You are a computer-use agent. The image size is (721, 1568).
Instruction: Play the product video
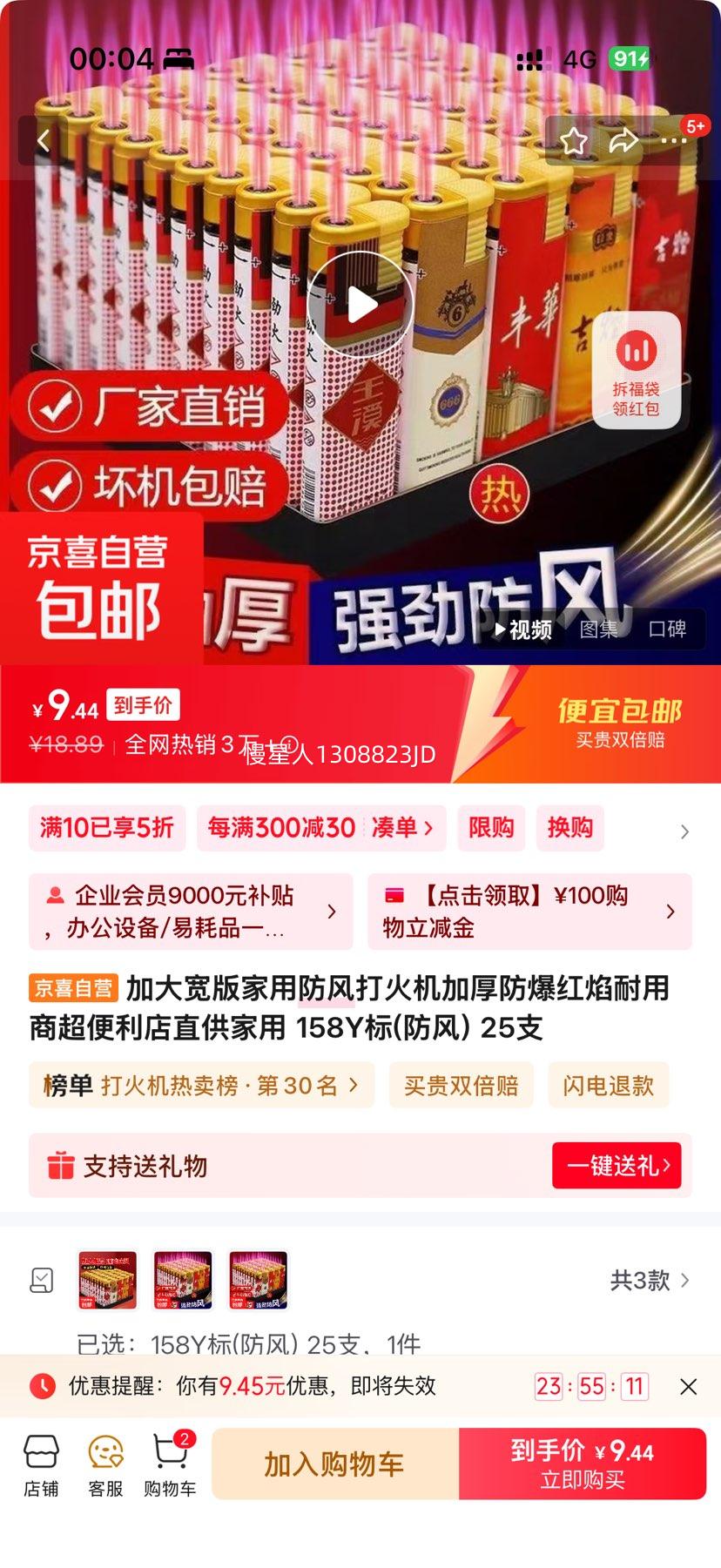(x=360, y=305)
